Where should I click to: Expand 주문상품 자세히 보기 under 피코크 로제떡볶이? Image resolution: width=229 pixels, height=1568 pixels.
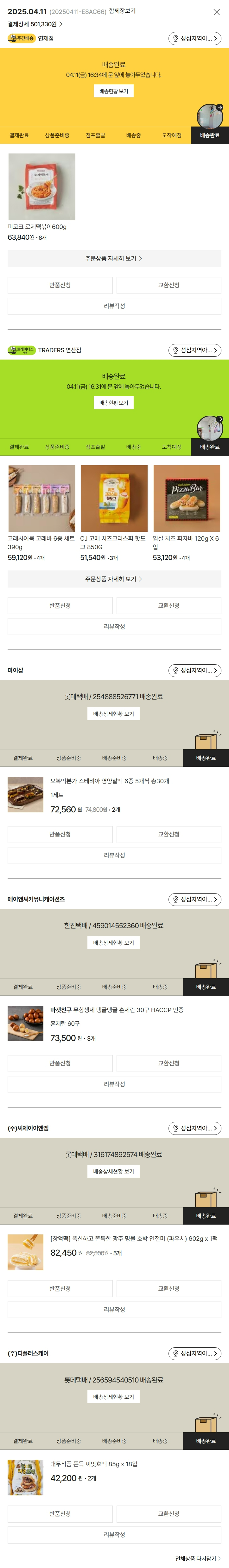click(114, 259)
